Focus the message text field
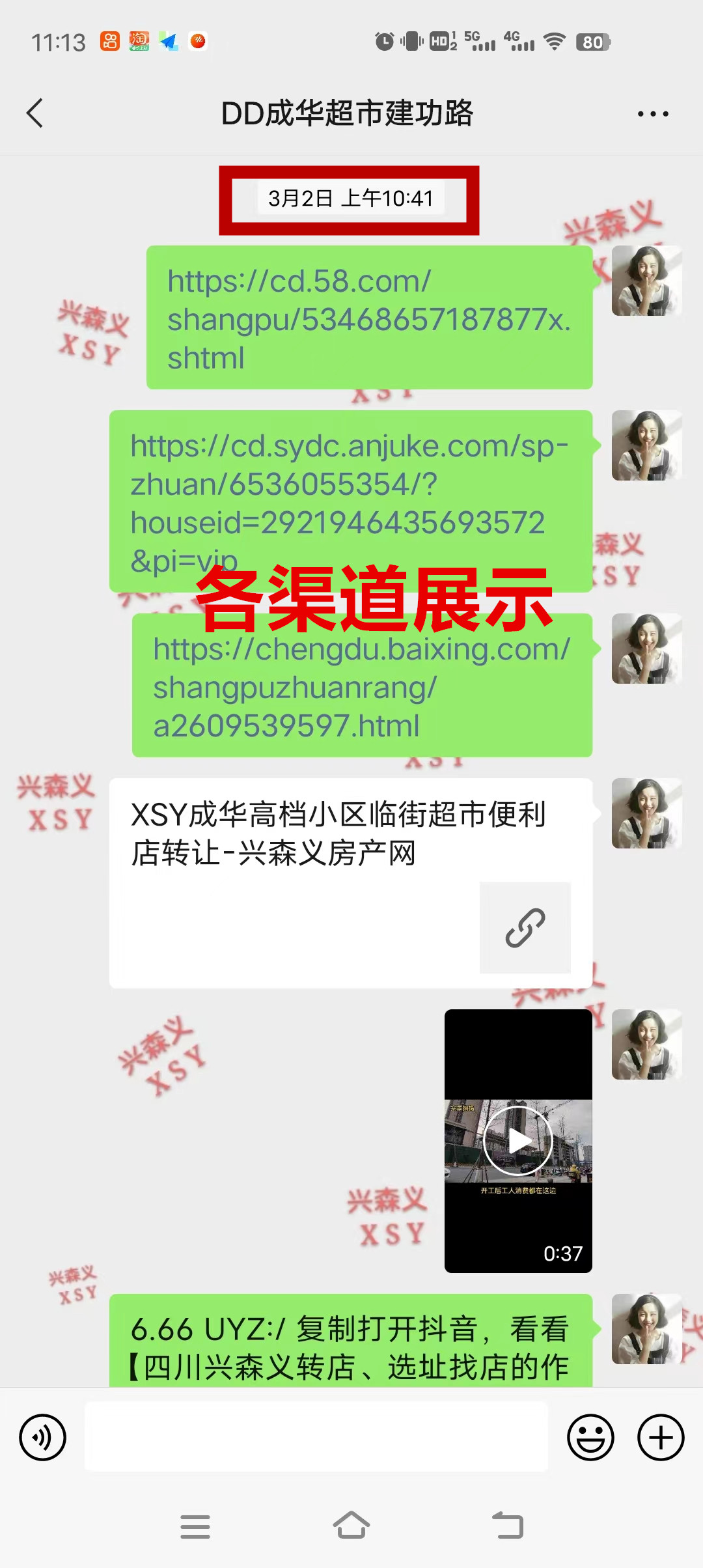Image resolution: width=703 pixels, height=1568 pixels. coord(316,1437)
